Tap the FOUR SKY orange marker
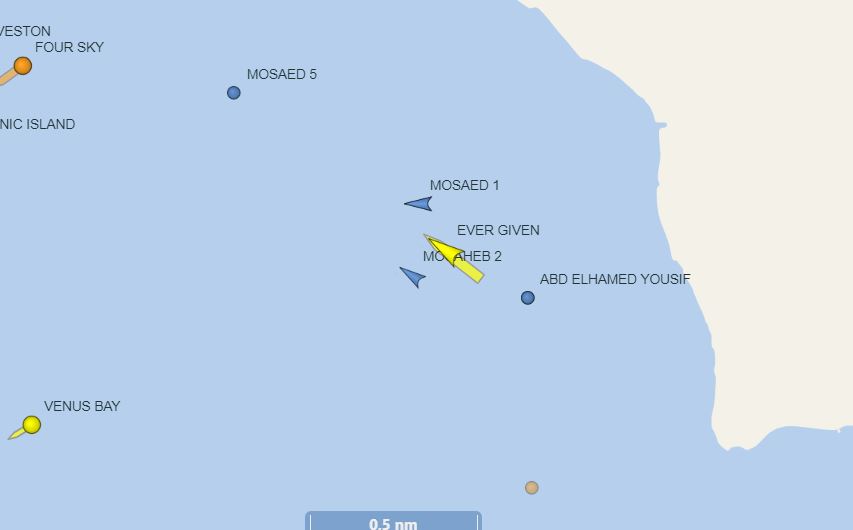Screen dimensions: 853x530 point(22,66)
